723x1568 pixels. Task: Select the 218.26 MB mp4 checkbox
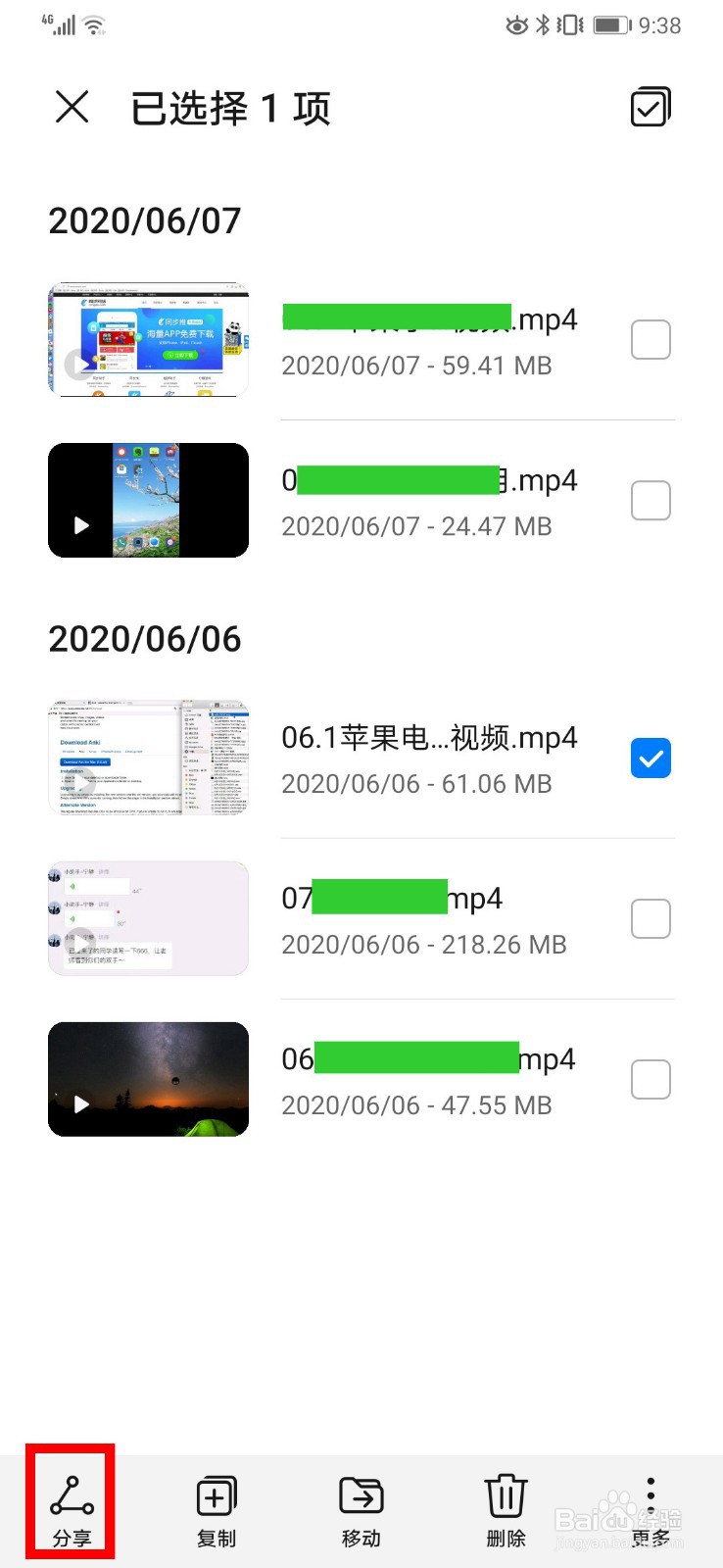[x=651, y=918]
